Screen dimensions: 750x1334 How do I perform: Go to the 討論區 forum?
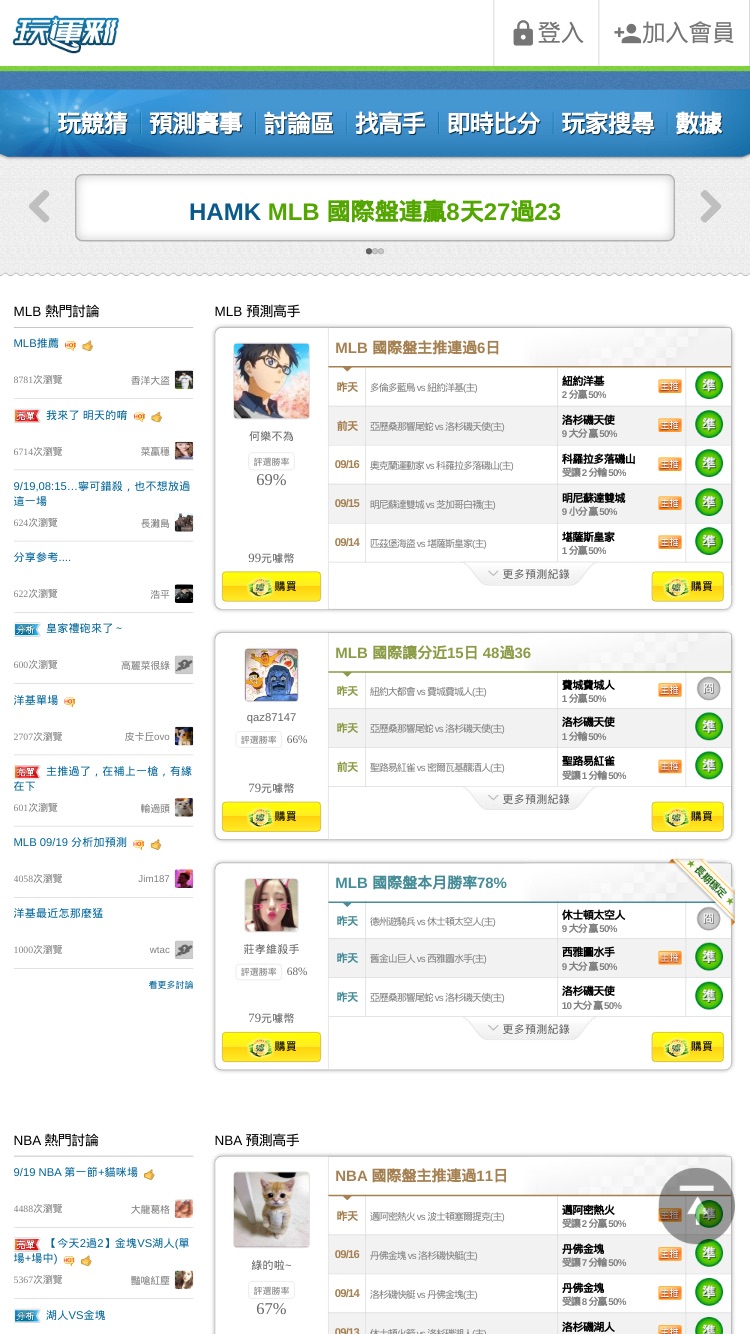(299, 123)
